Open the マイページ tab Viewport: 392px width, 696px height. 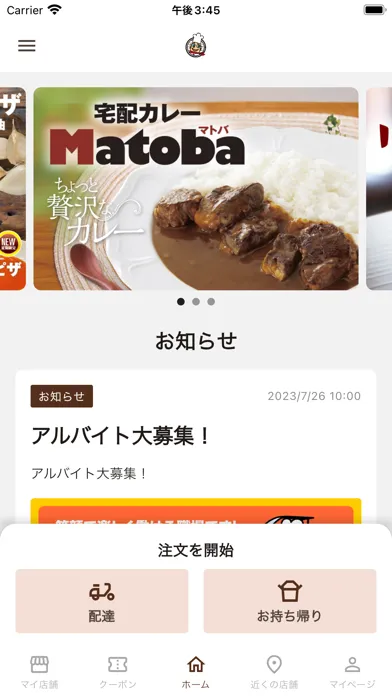tap(352, 672)
